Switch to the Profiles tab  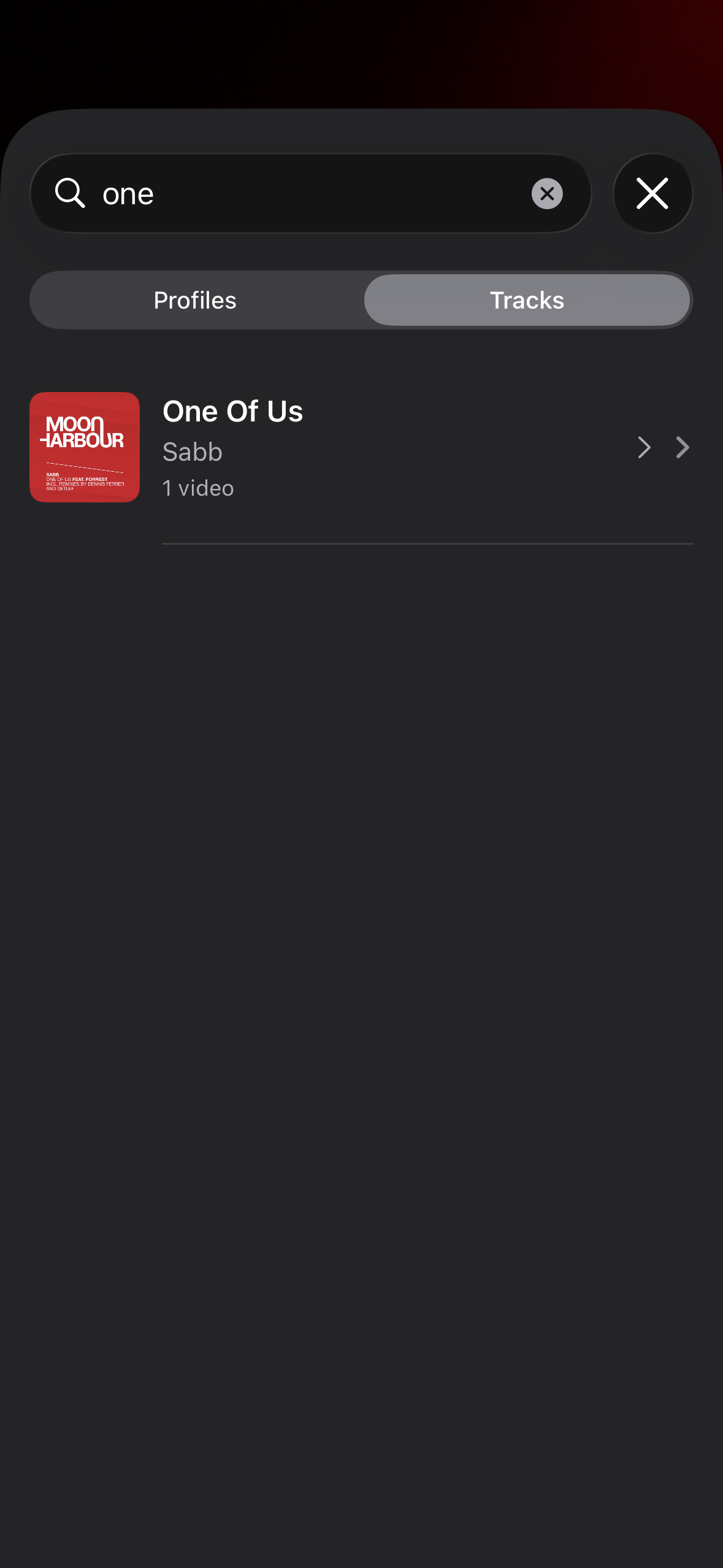[x=195, y=301]
